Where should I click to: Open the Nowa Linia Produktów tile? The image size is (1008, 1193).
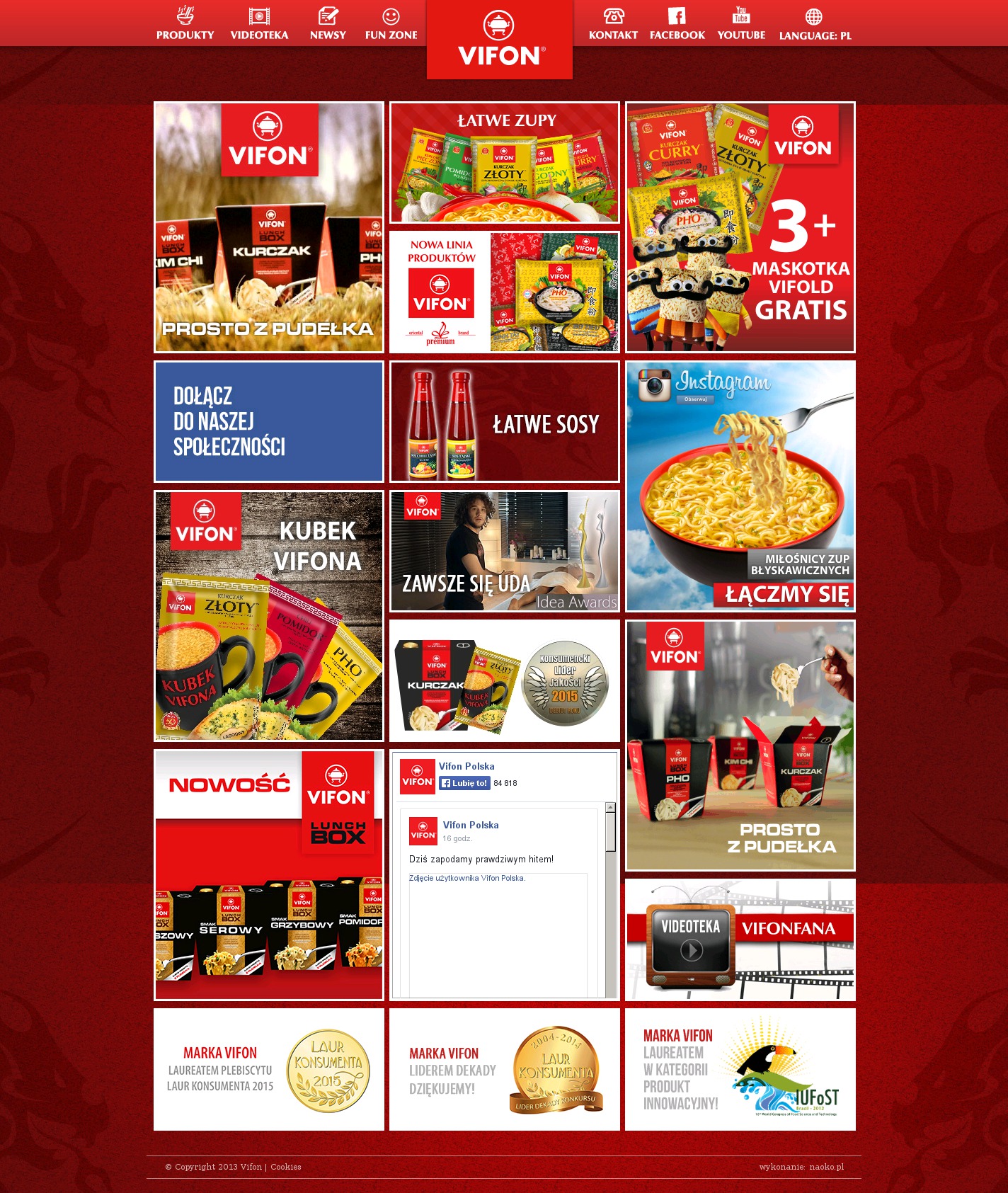[505, 292]
